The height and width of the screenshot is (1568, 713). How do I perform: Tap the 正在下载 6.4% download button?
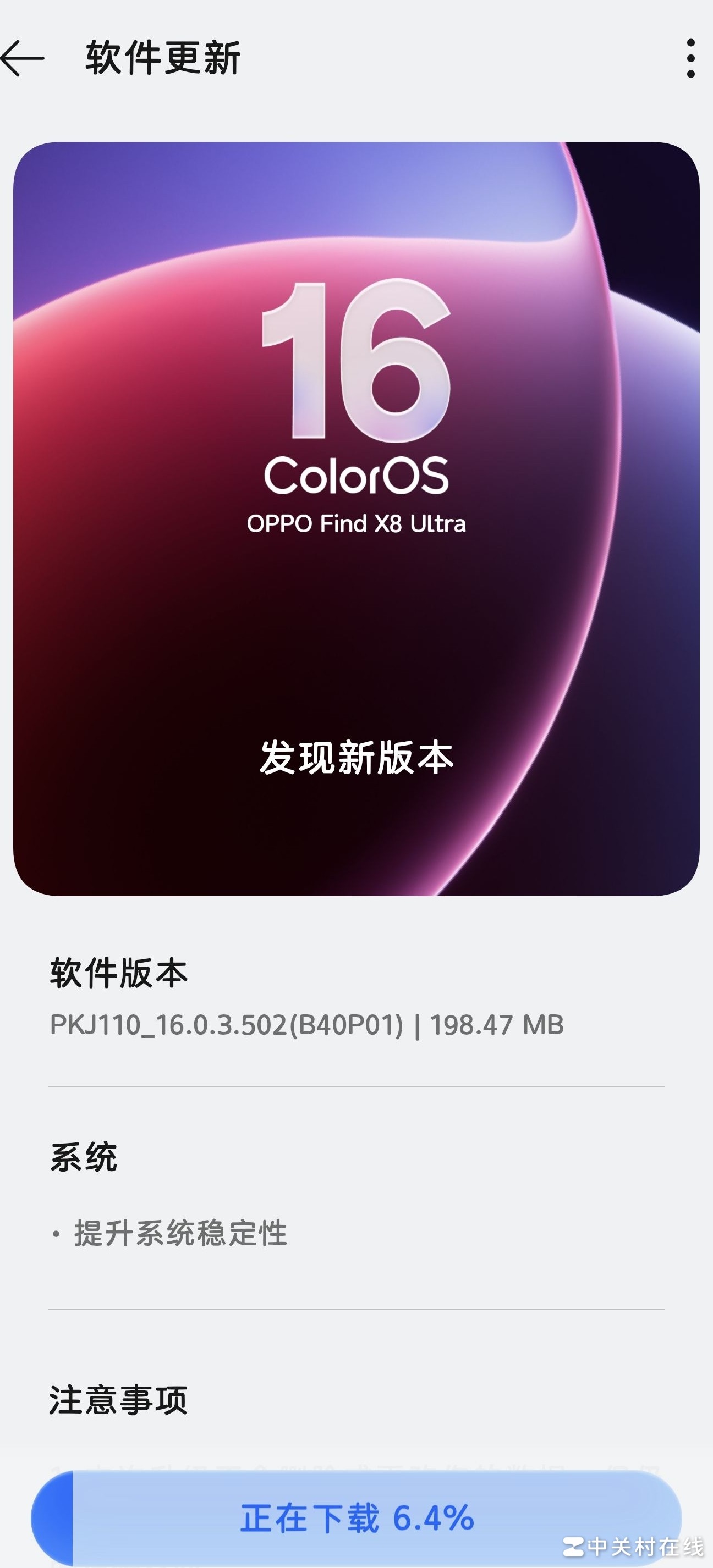(356, 1518)
